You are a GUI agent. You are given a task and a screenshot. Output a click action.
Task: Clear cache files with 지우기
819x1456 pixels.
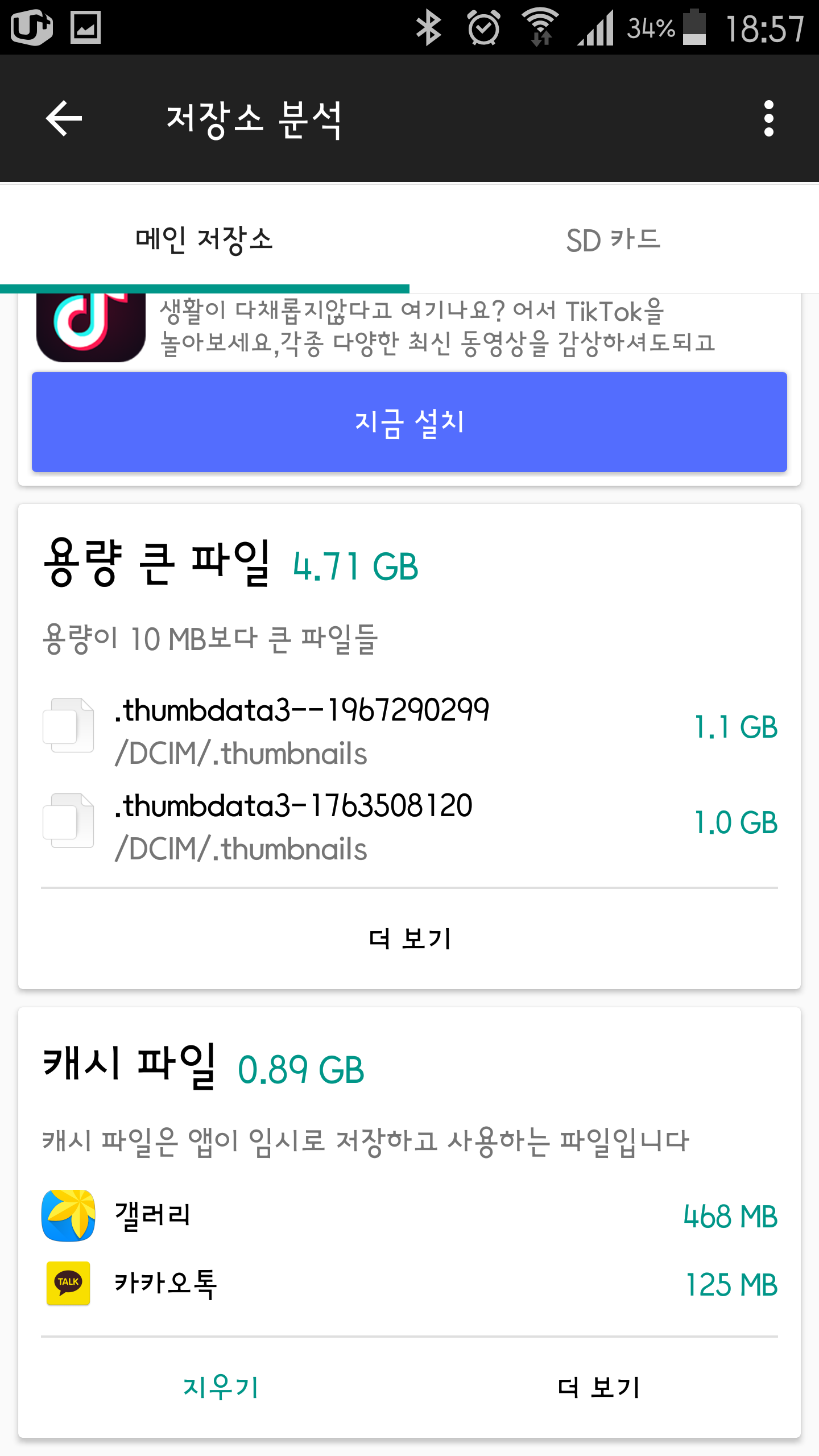pyautogui.click(x=221, y=1388)
